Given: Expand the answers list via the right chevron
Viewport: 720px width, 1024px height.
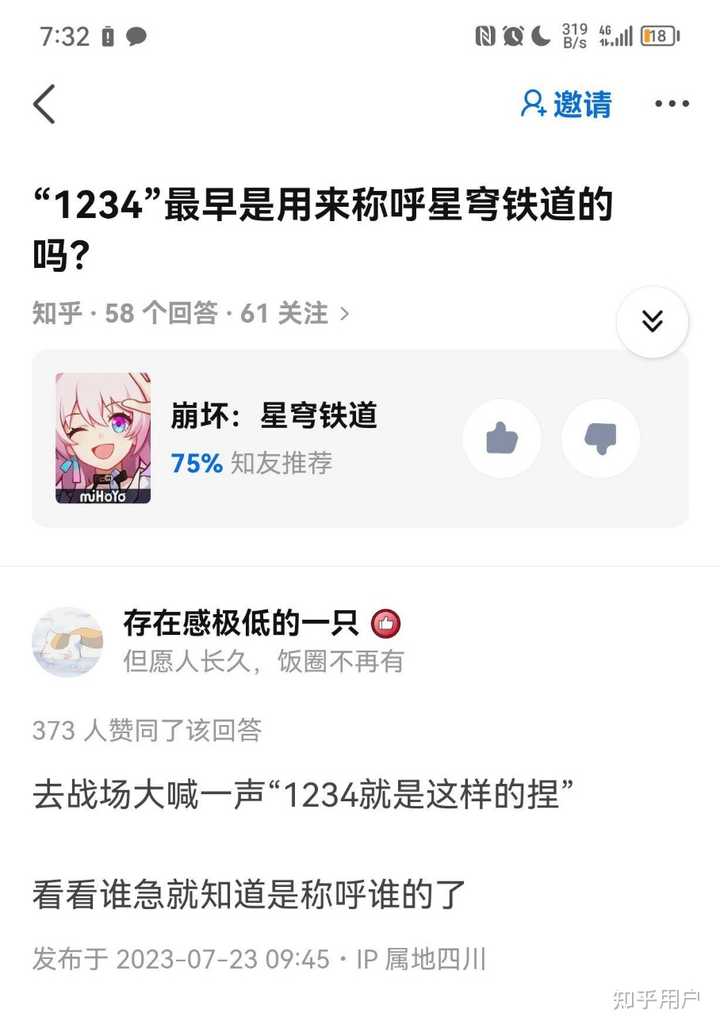Looking at the screenshot, I should tap(339, 313).
